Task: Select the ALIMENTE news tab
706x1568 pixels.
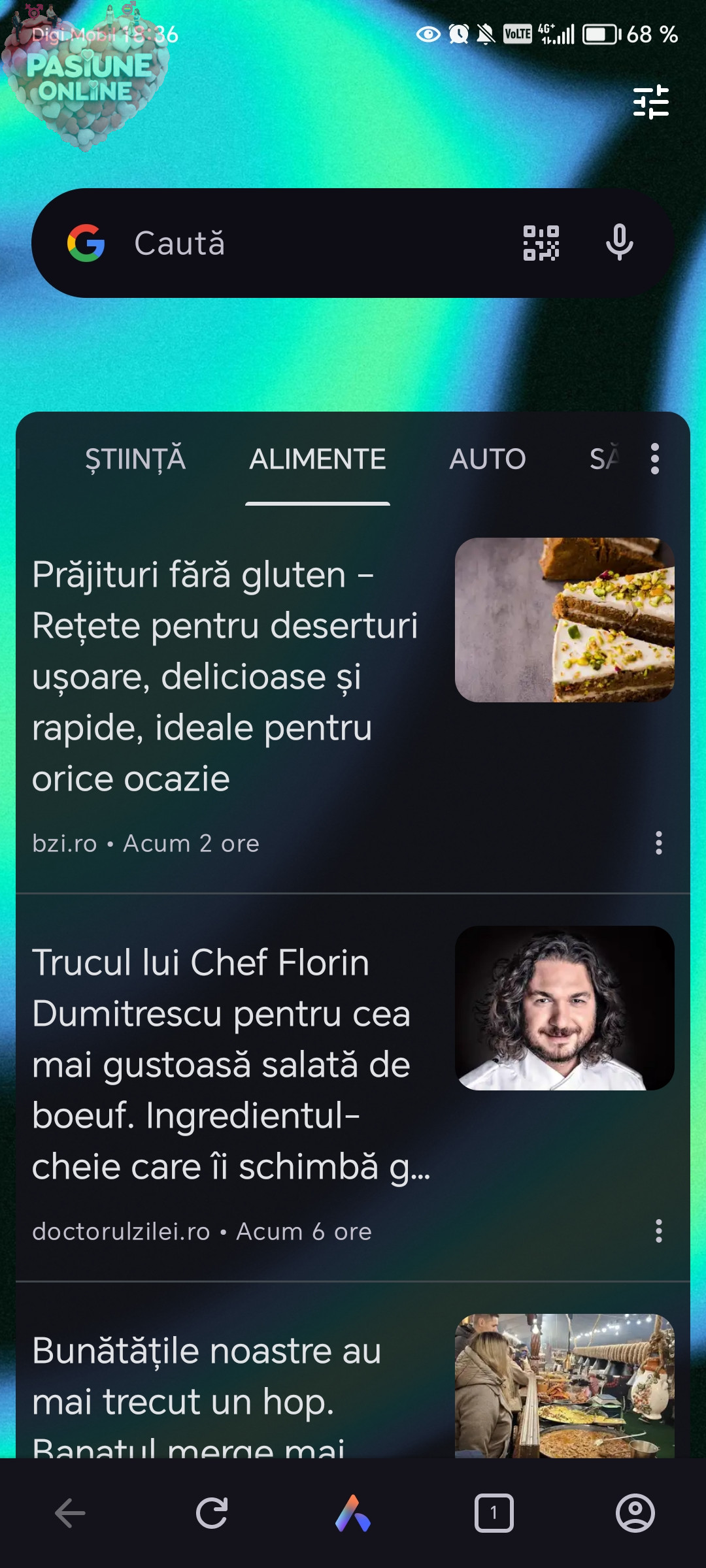Action: click(x=318, y=459)
